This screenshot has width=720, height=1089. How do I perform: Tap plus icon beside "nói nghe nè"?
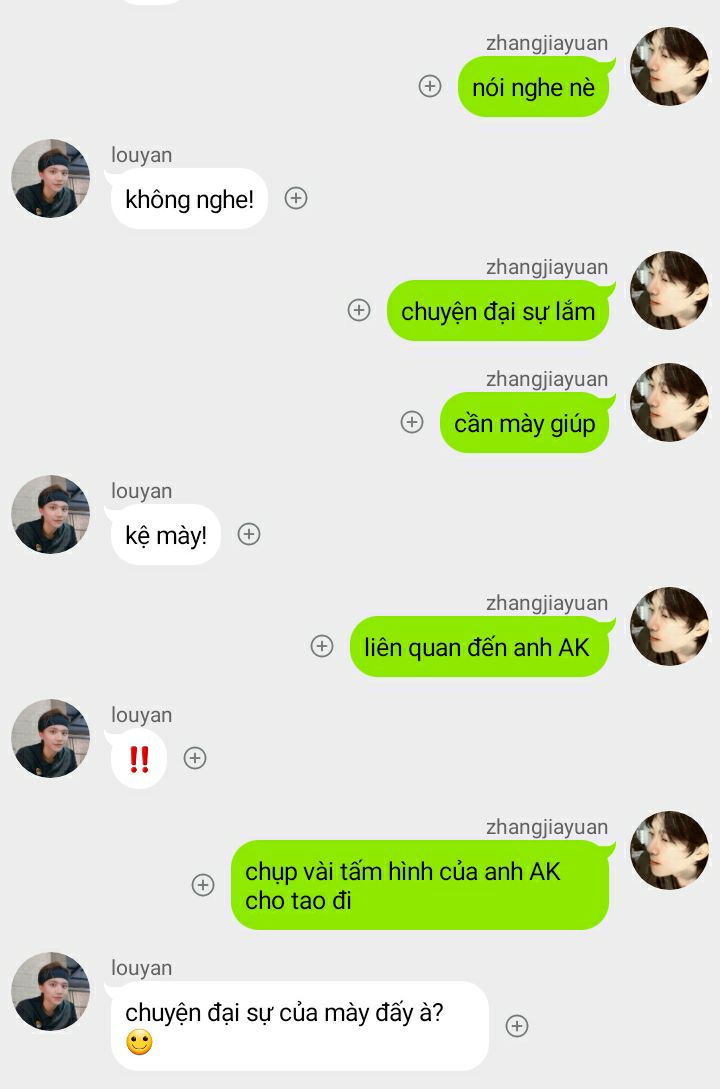[430, 86]
